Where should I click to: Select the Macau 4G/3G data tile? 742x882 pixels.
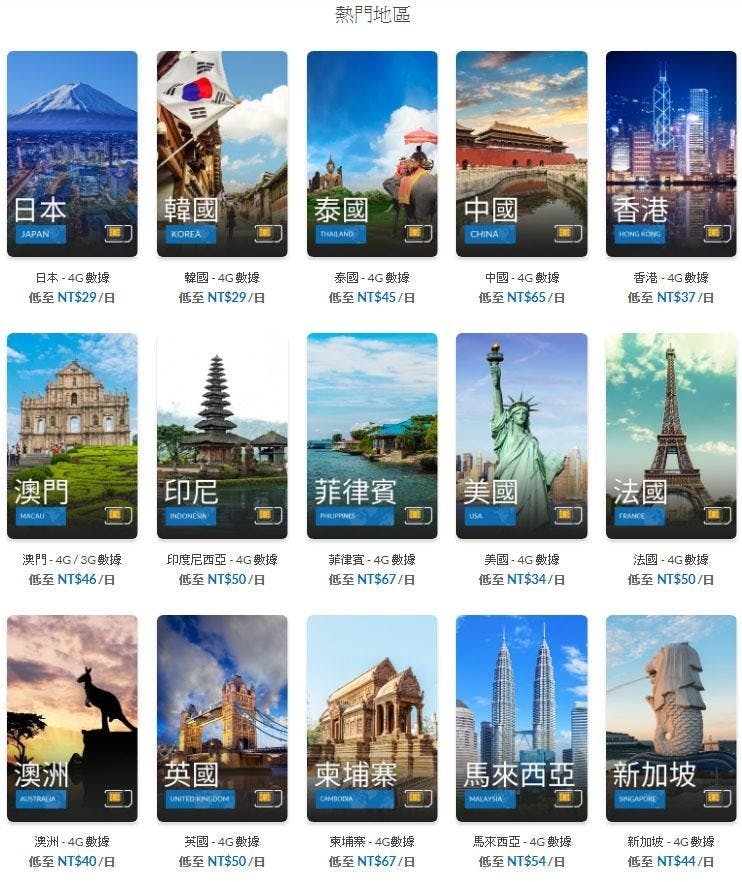point(72,436)
